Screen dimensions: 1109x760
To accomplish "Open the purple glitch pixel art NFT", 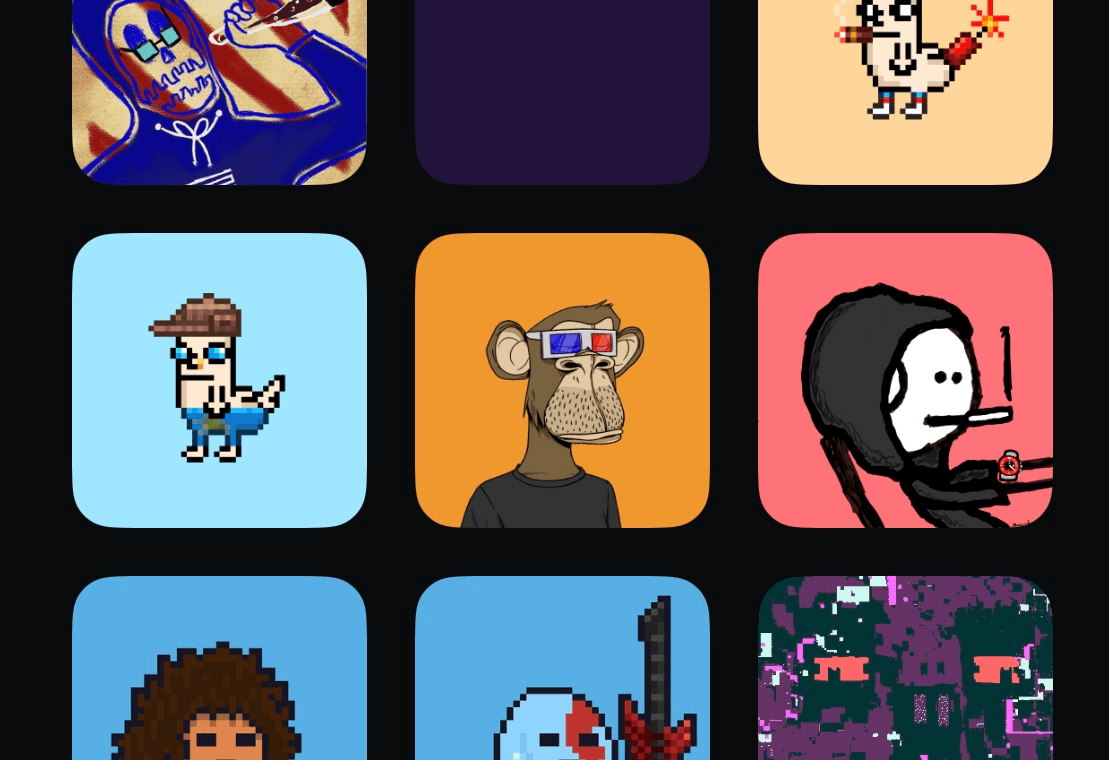I will point(905,670).
